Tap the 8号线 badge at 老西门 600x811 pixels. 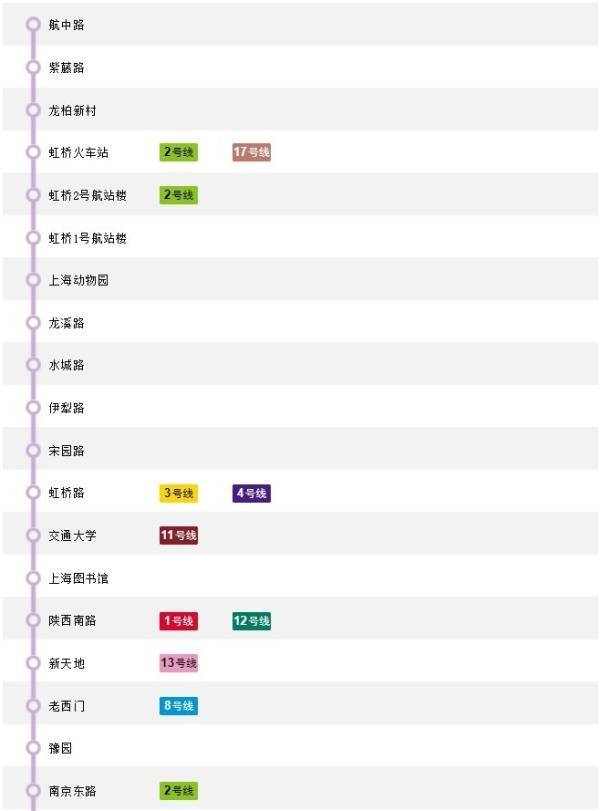coord(179,706)
